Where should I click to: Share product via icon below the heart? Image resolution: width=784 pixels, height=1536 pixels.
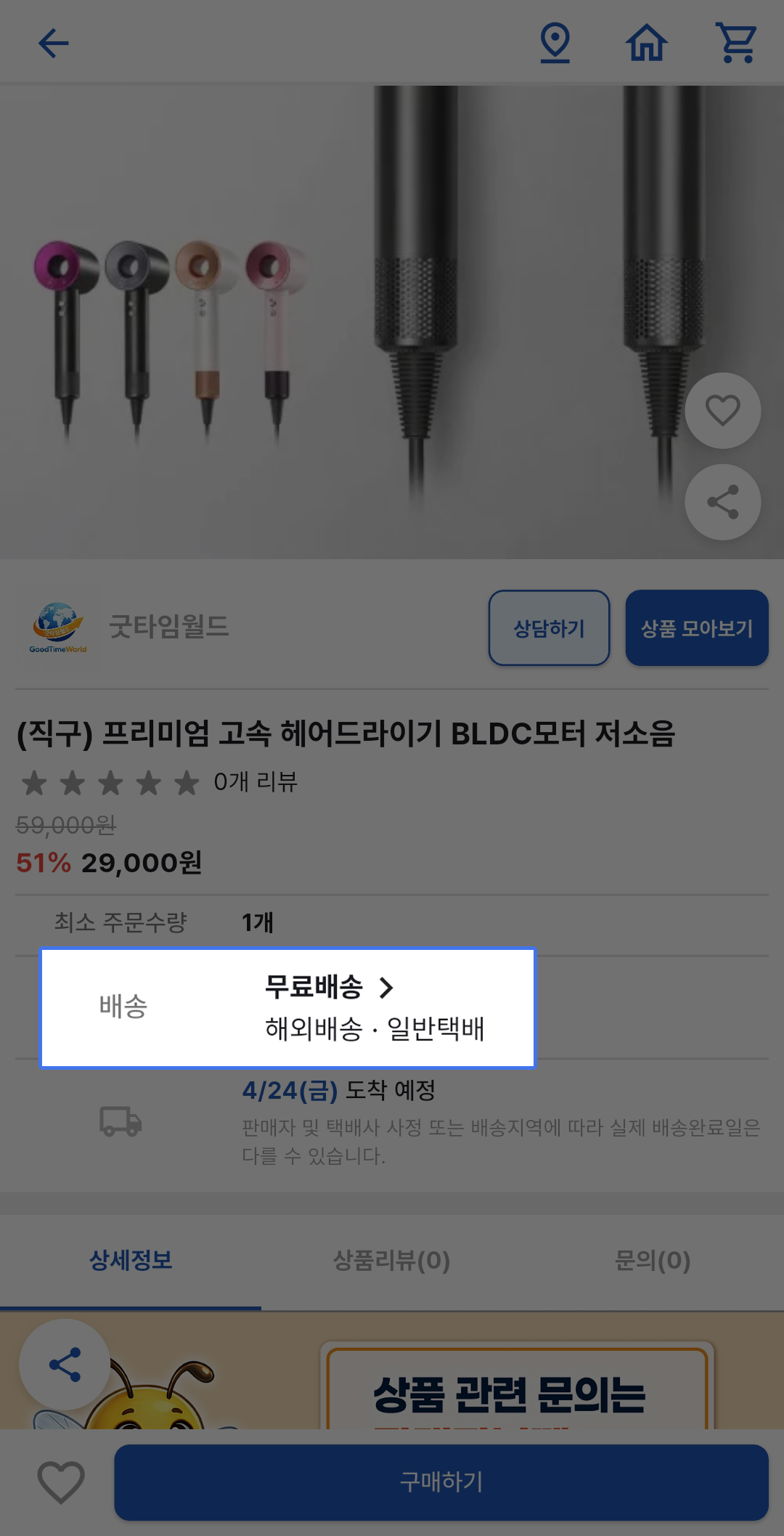722,502
